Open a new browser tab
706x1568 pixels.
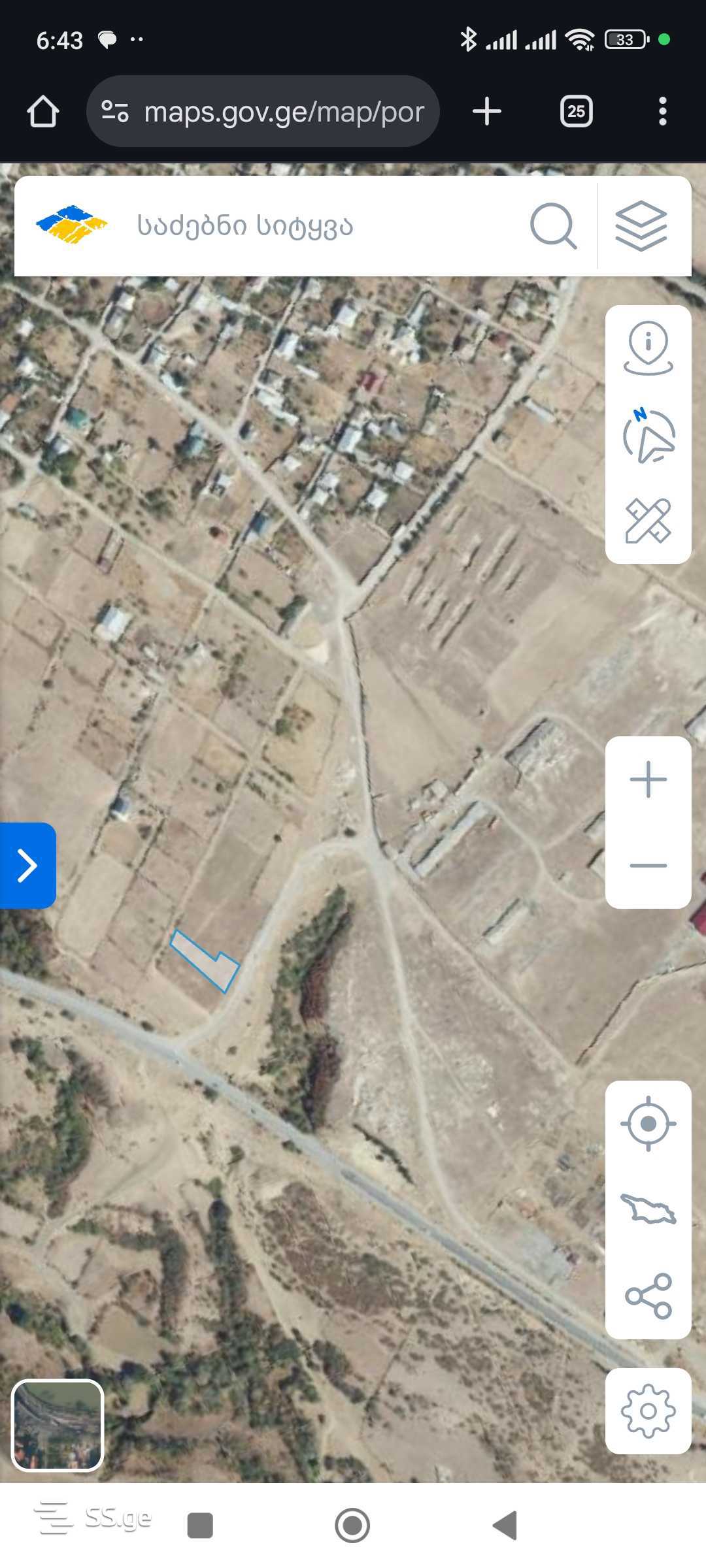[487, 111]
